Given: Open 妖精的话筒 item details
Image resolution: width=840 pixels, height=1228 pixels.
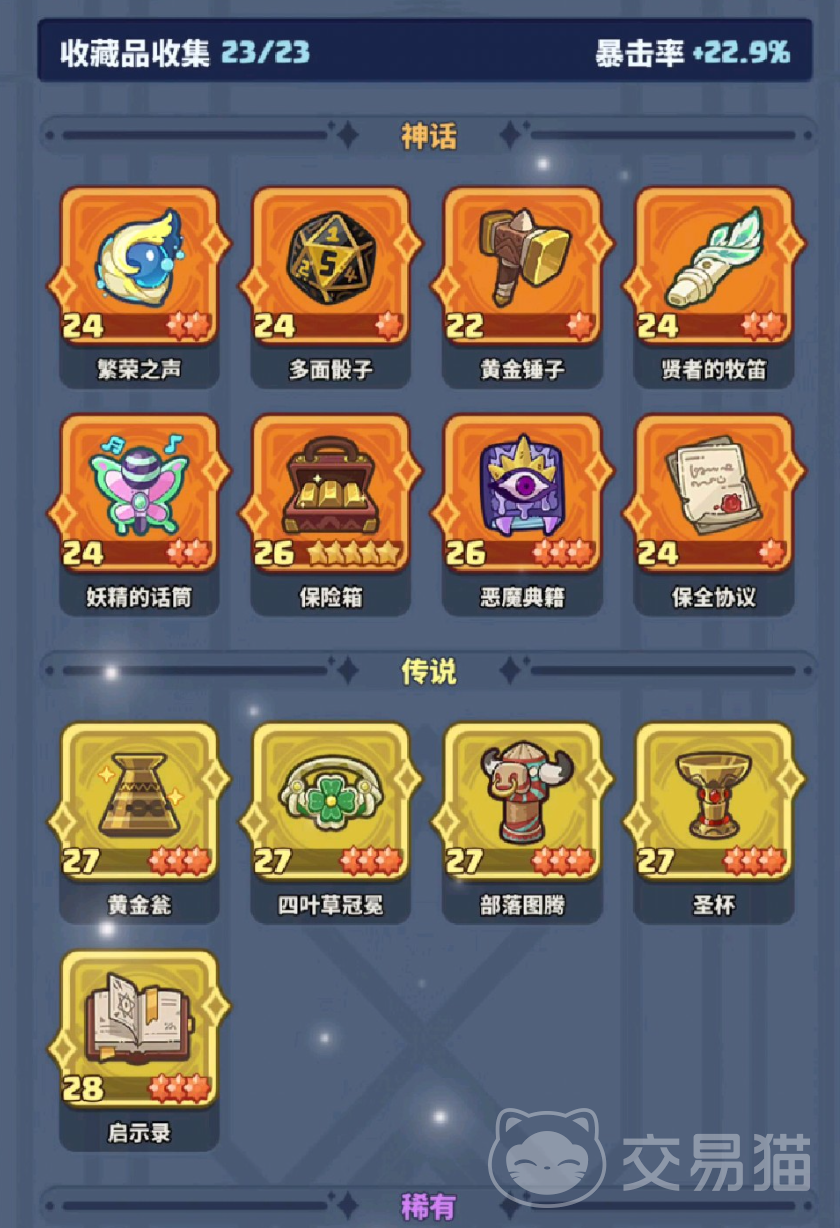Looking at the screenshot, I should click(x=139, y=493).
